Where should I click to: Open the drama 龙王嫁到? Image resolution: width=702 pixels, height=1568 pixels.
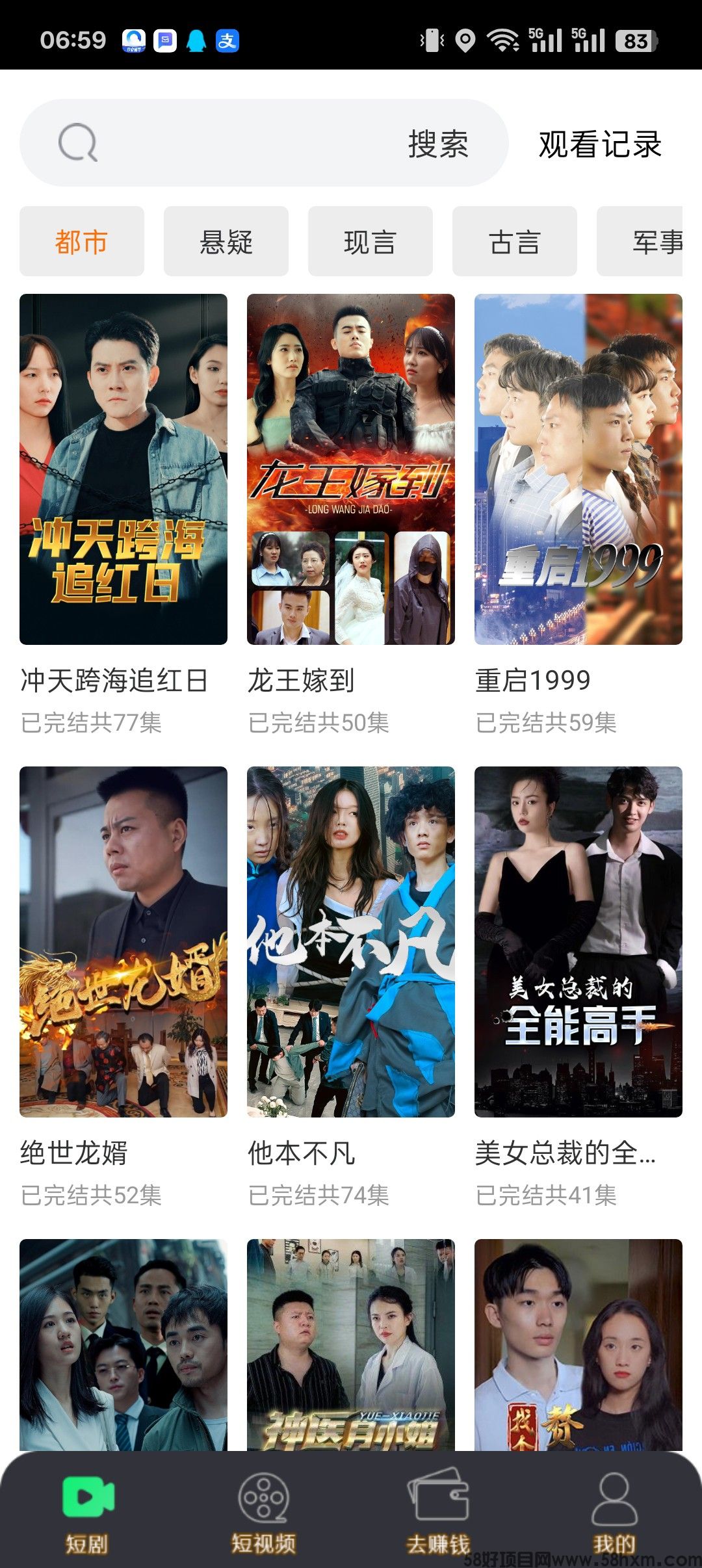coord(351,469)
